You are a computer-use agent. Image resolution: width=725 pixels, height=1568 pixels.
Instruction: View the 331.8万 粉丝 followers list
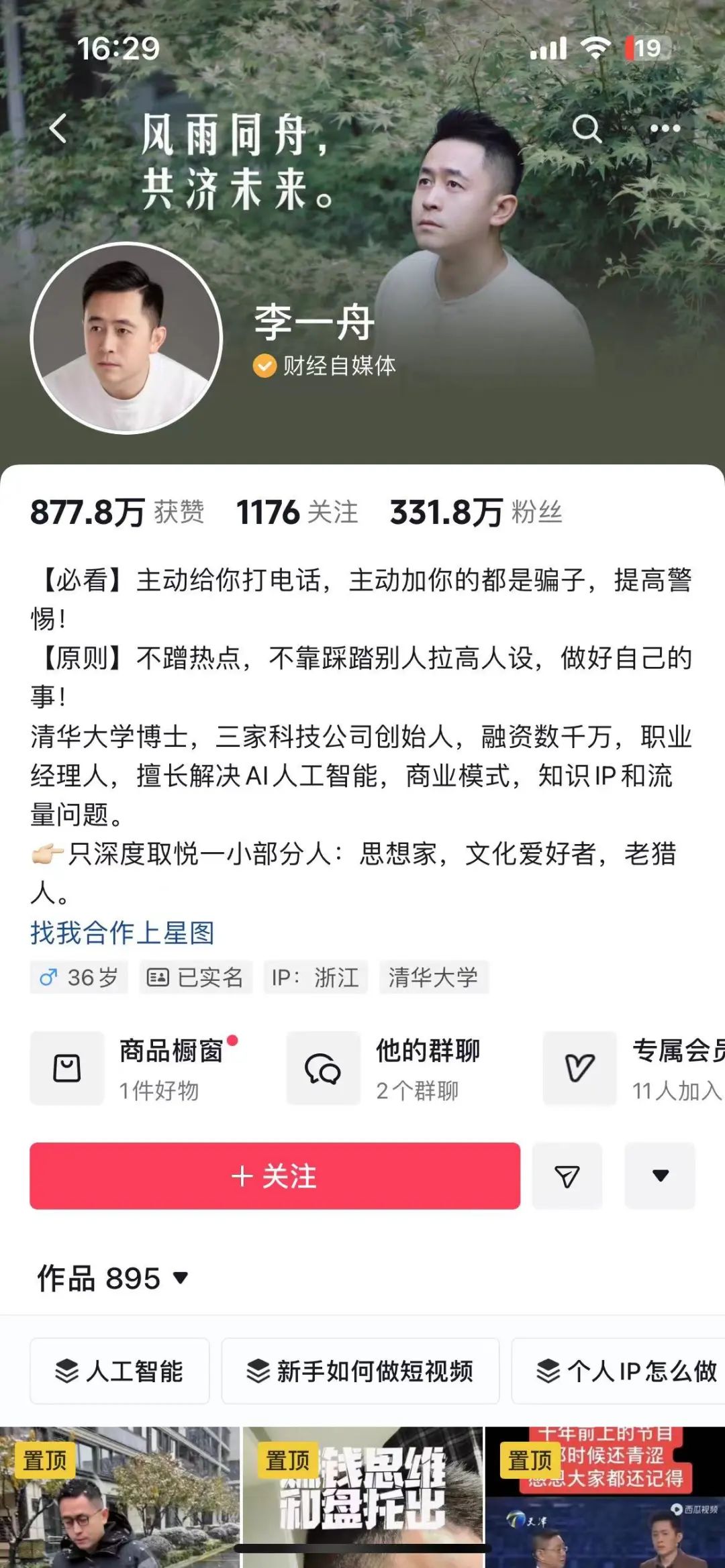click(476, 513)
